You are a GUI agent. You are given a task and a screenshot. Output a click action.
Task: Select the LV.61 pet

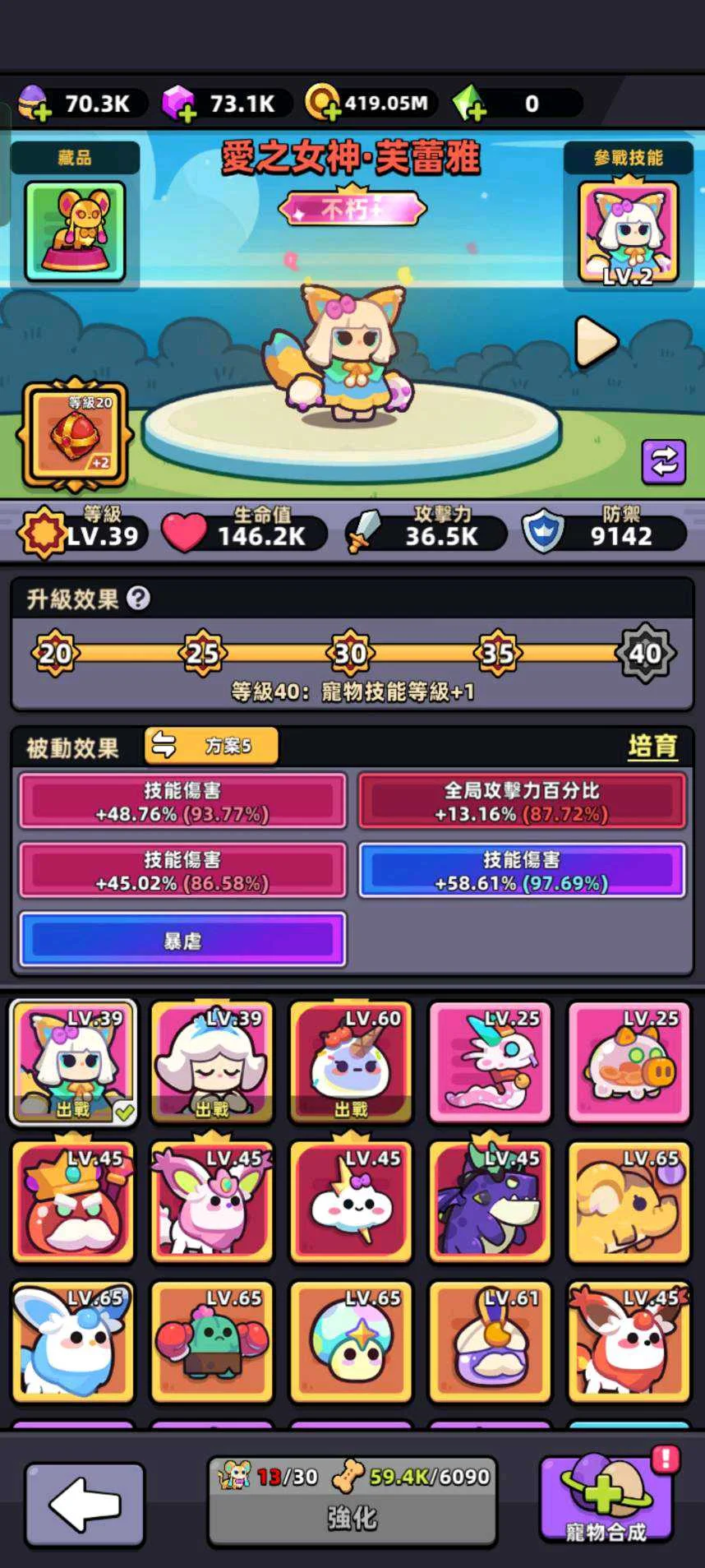490,1342
